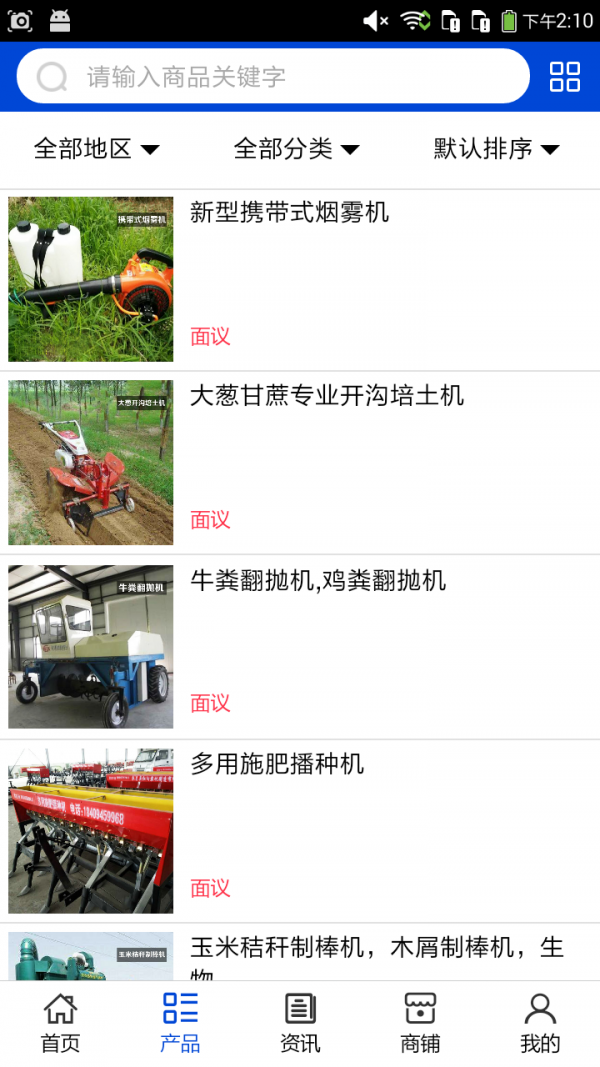The width and height of the screenshot is (600, 1067).
Task: Open the grid category icon
Action: [x=564, y=77]
